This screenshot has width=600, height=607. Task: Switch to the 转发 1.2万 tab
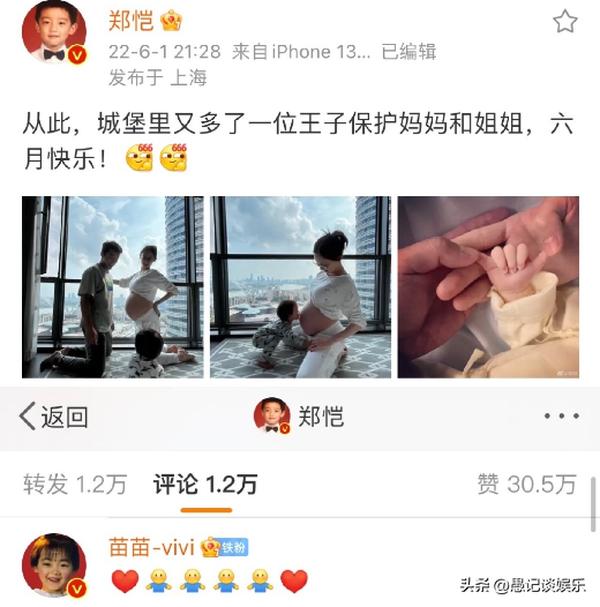coord(75,485)
